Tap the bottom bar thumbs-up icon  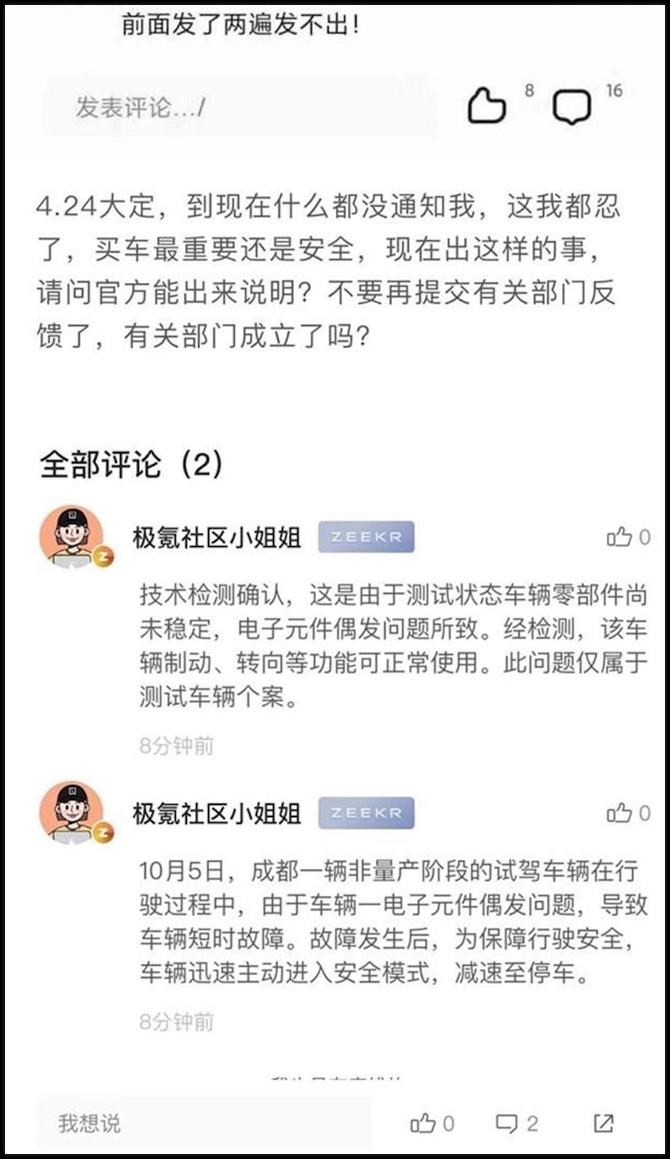pyautogui.click(x=424, y=1124)
